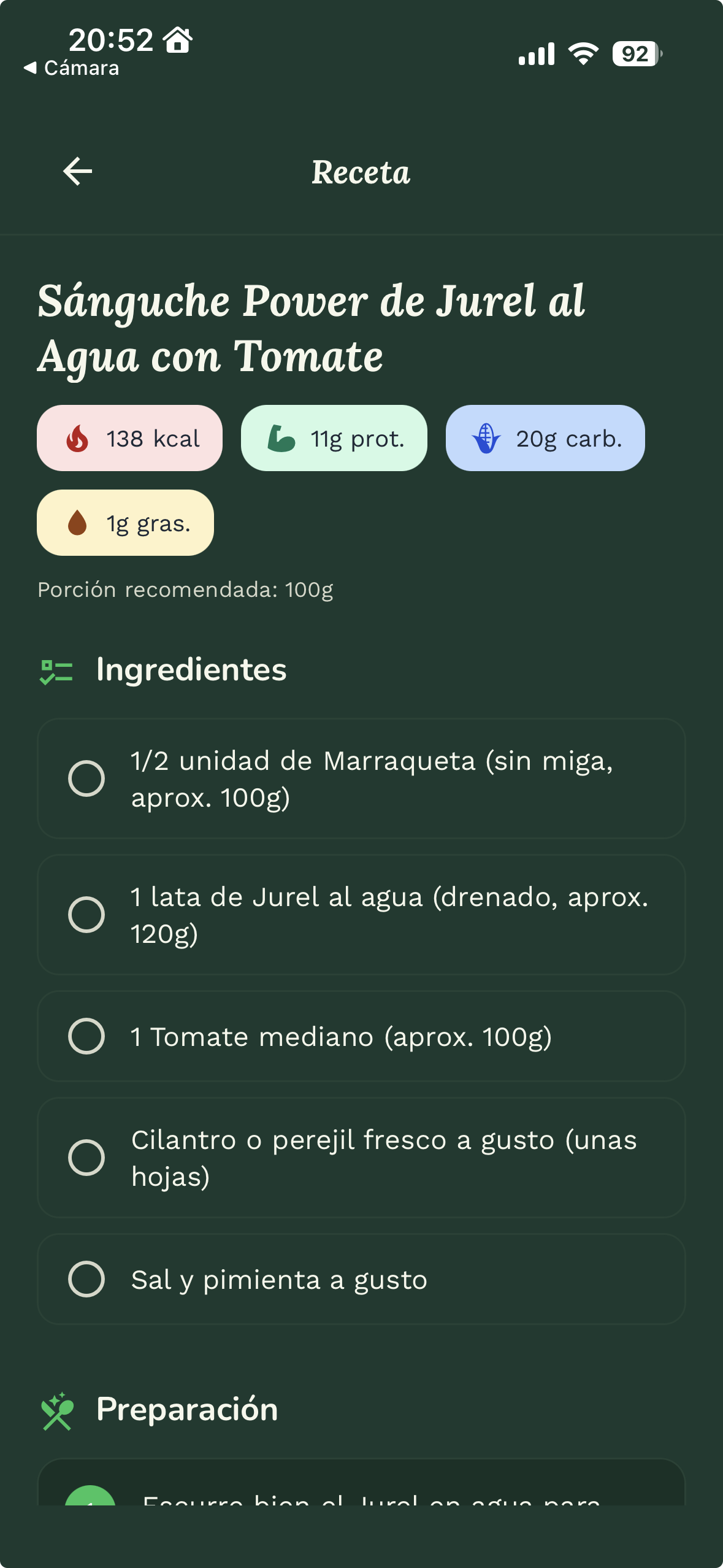Viewport: 723px width, 1568px height.
Task: Tap the 1g gras badge
Action: [x=125, y=523]
